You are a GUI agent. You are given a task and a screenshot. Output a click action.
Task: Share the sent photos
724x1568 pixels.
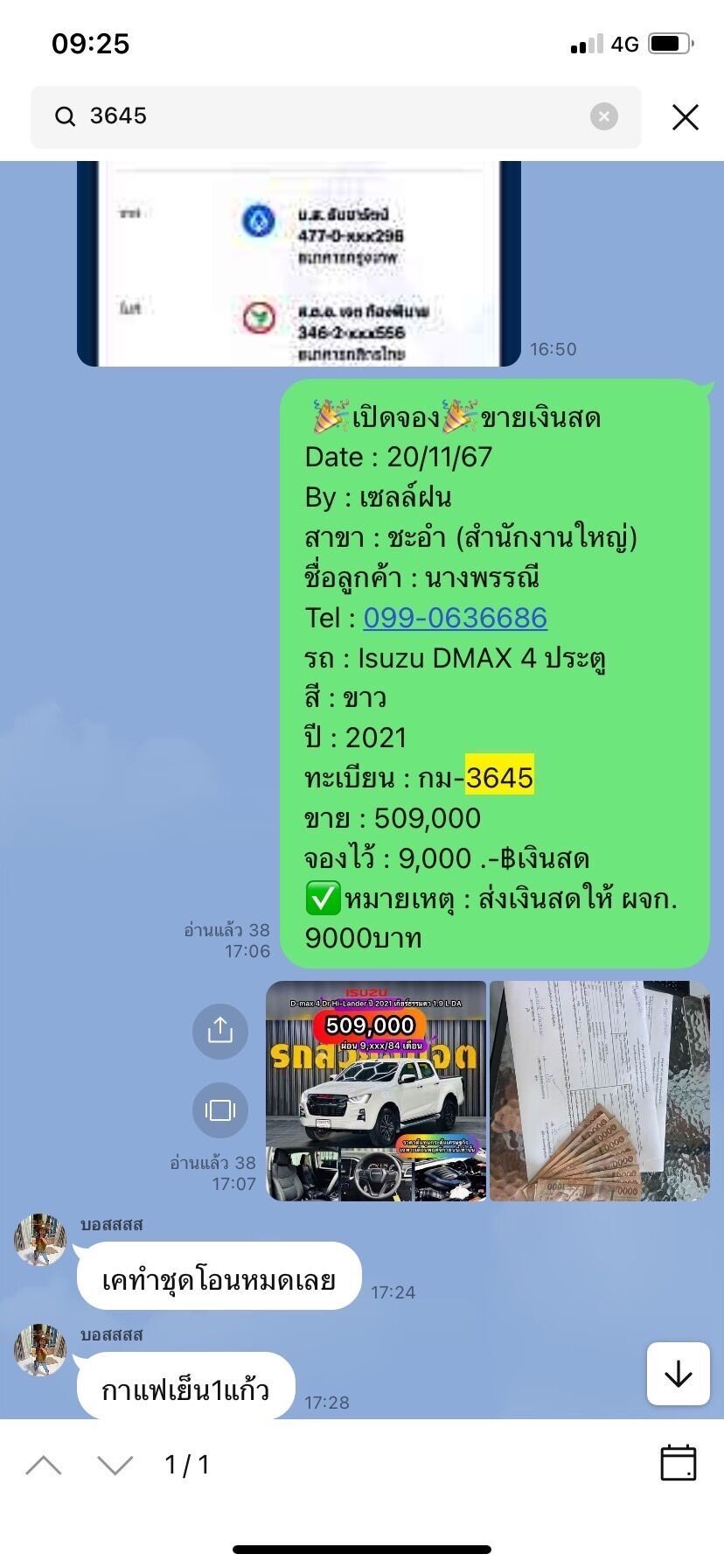(219, 1031)
